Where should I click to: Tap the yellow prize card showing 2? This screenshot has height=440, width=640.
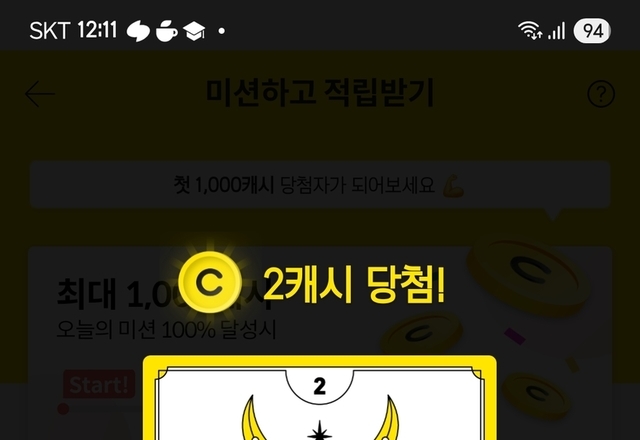[320, 400]
